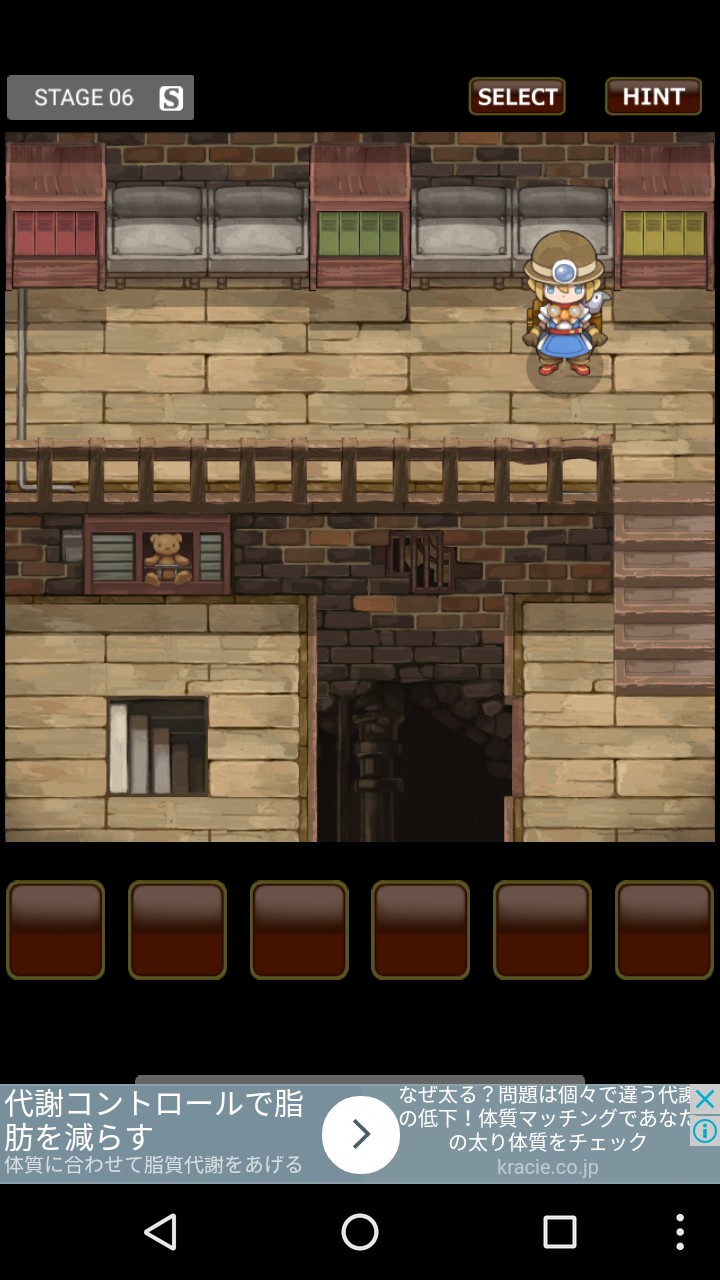720x1280 pixels.
Task: Open the recent apps view
Action: click(x=559, y=1232)
